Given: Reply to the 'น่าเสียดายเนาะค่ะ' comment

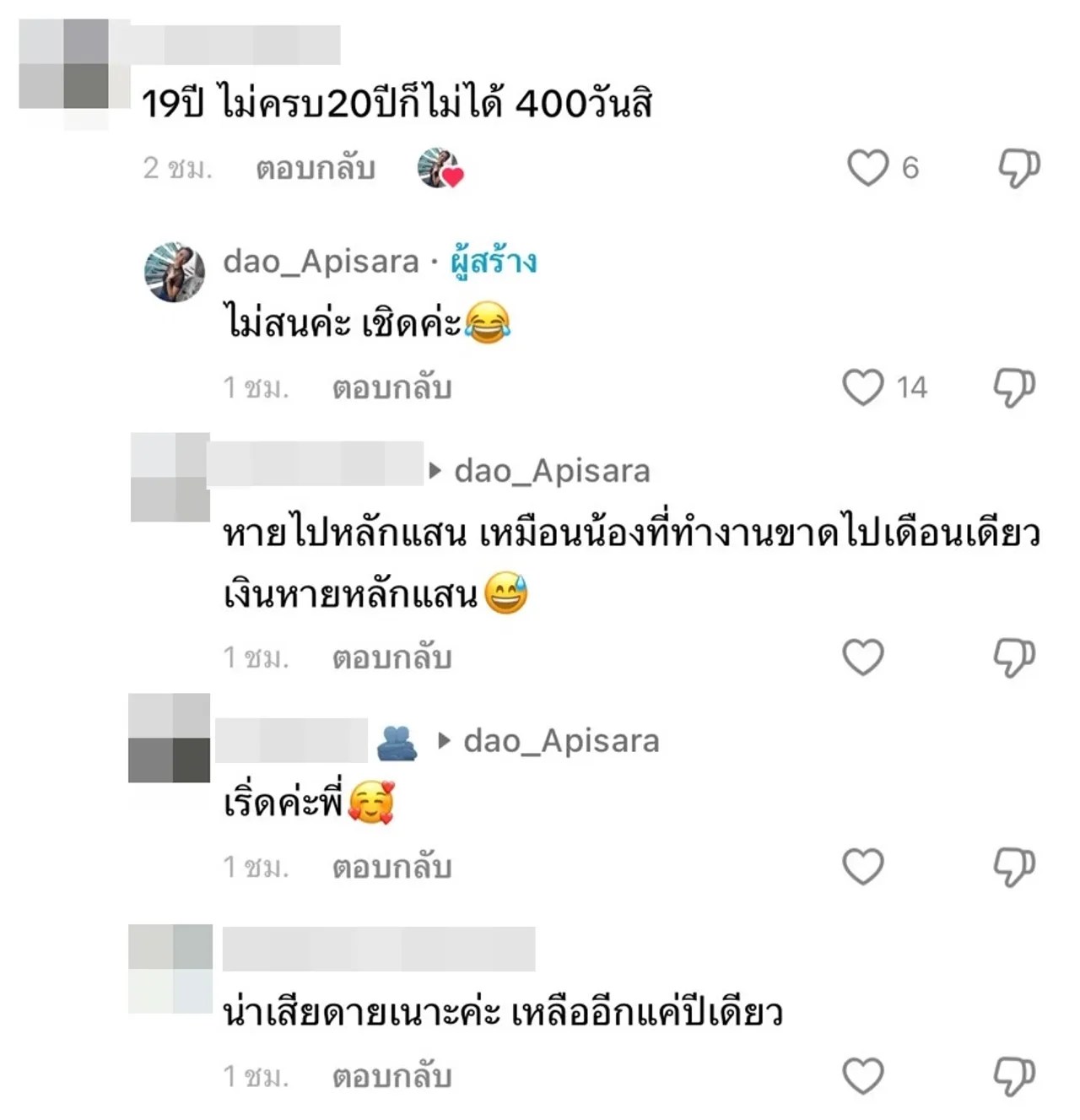Looking at the screenshot, I should [x=391, y=1076].
